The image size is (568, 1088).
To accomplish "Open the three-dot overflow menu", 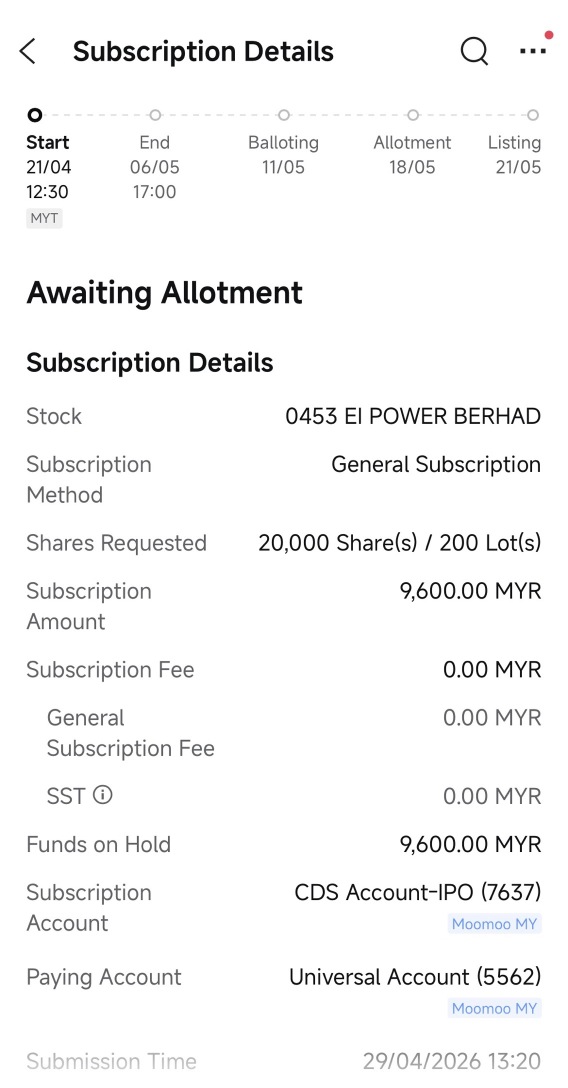I will click(533, 51).
